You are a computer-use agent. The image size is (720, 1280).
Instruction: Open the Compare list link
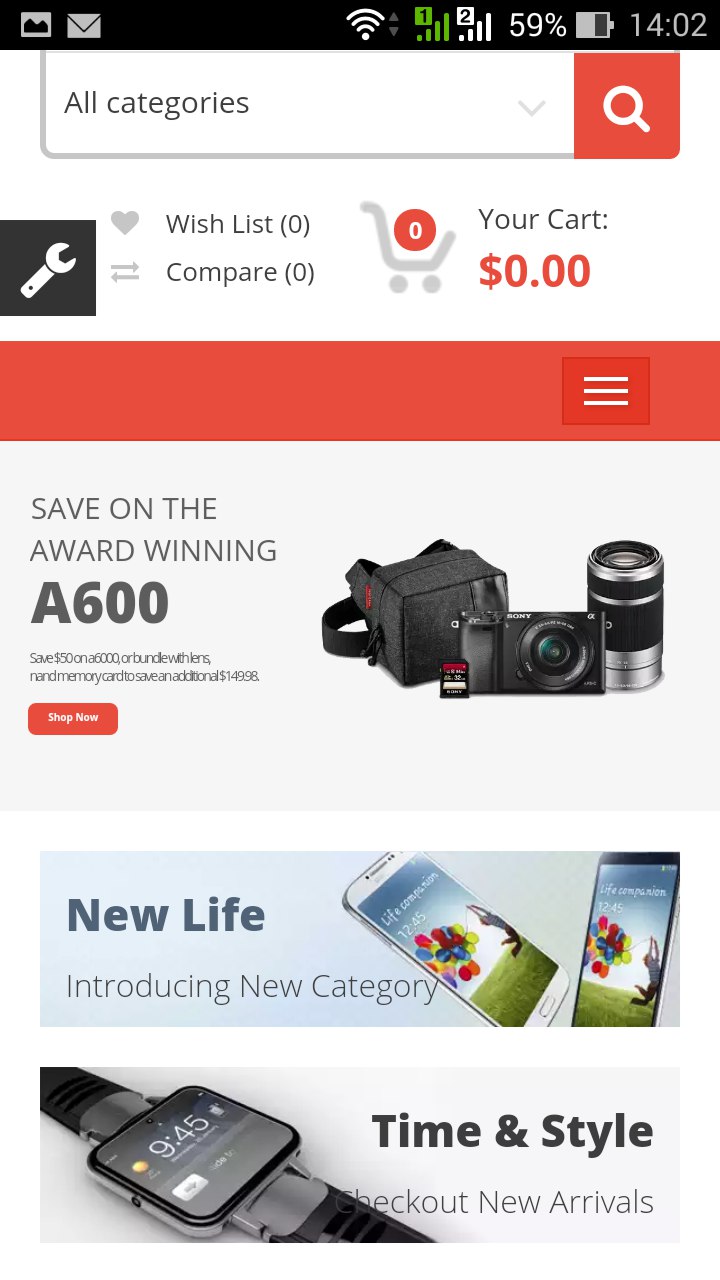[239, 272]
